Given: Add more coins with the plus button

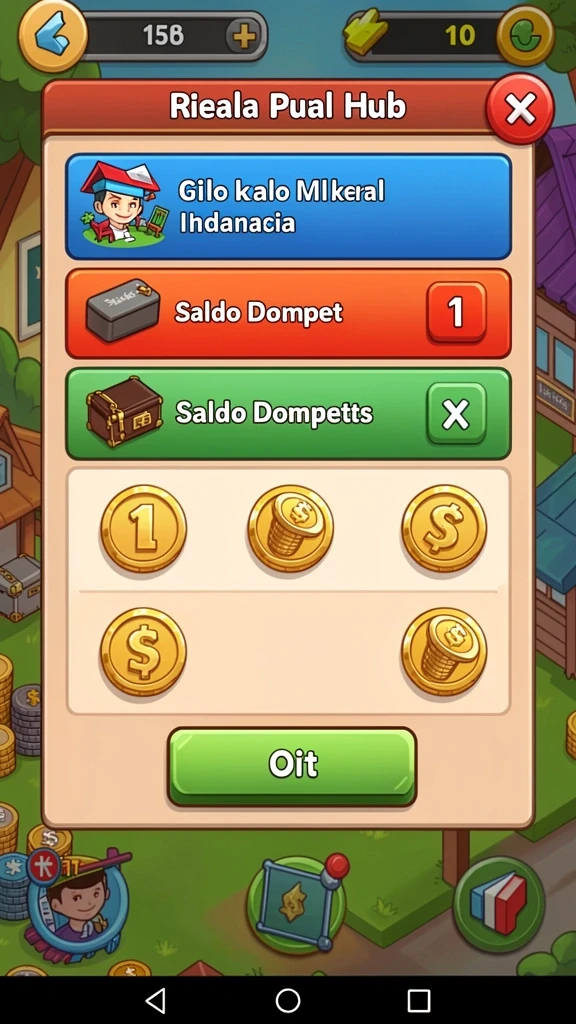Looking at the screenshot, I should (244, 37).
